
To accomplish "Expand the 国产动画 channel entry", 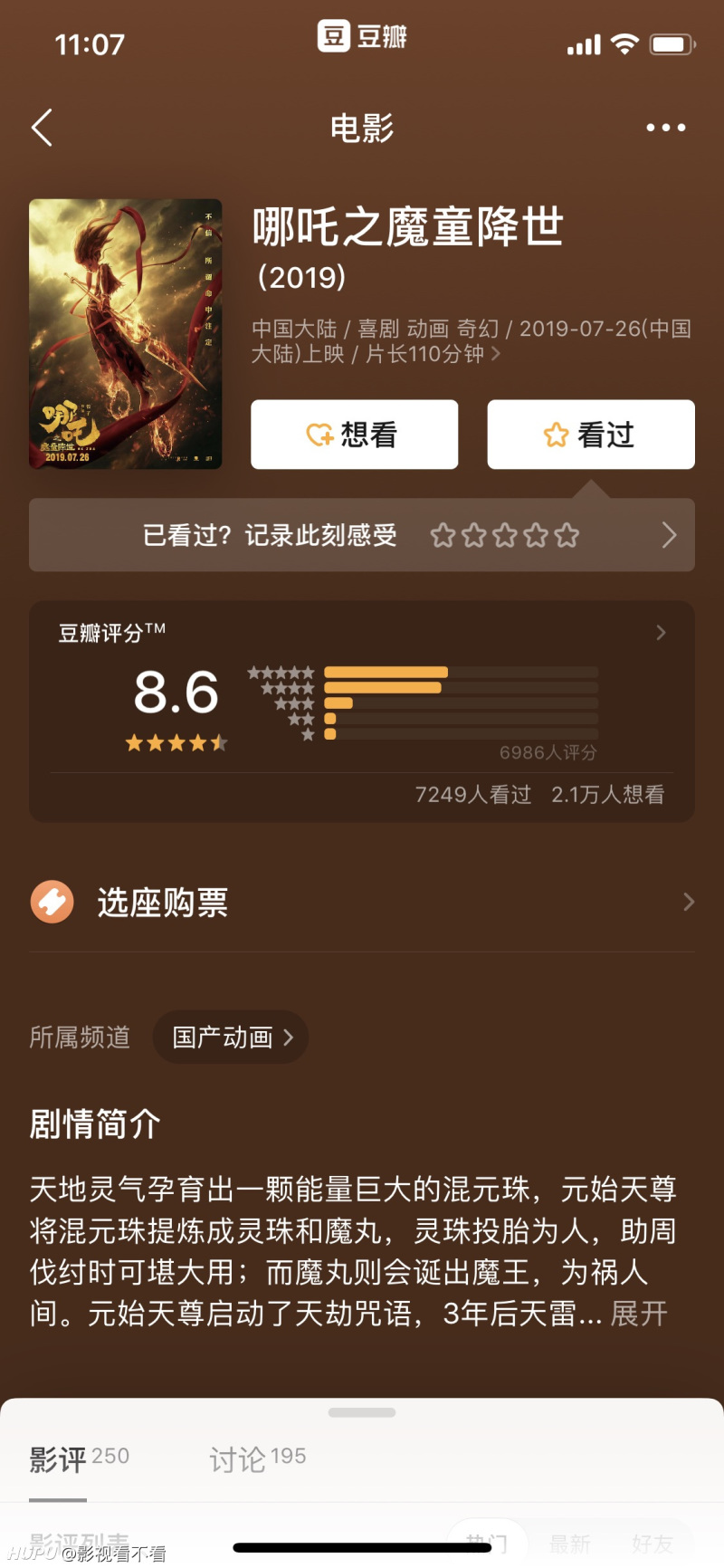I will [231, 1037].
